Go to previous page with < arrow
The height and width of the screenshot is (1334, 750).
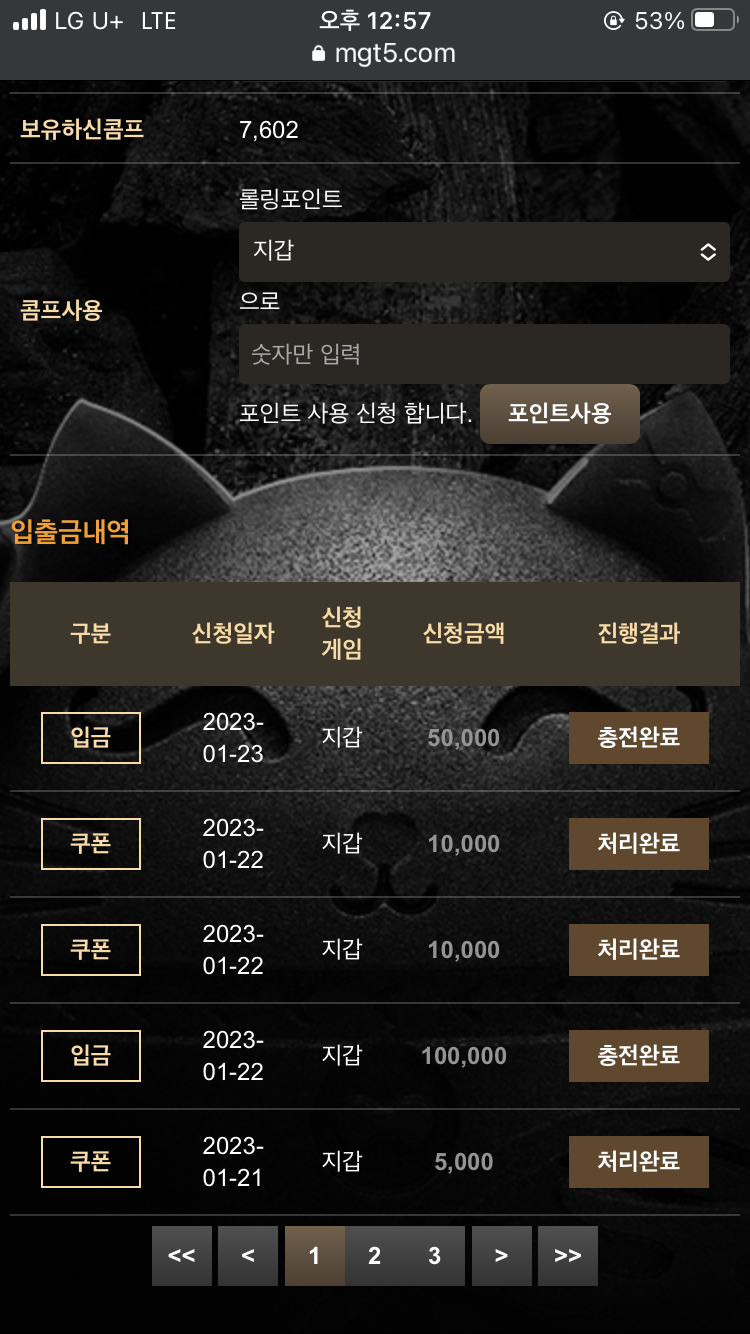[x=248, y=1256]
